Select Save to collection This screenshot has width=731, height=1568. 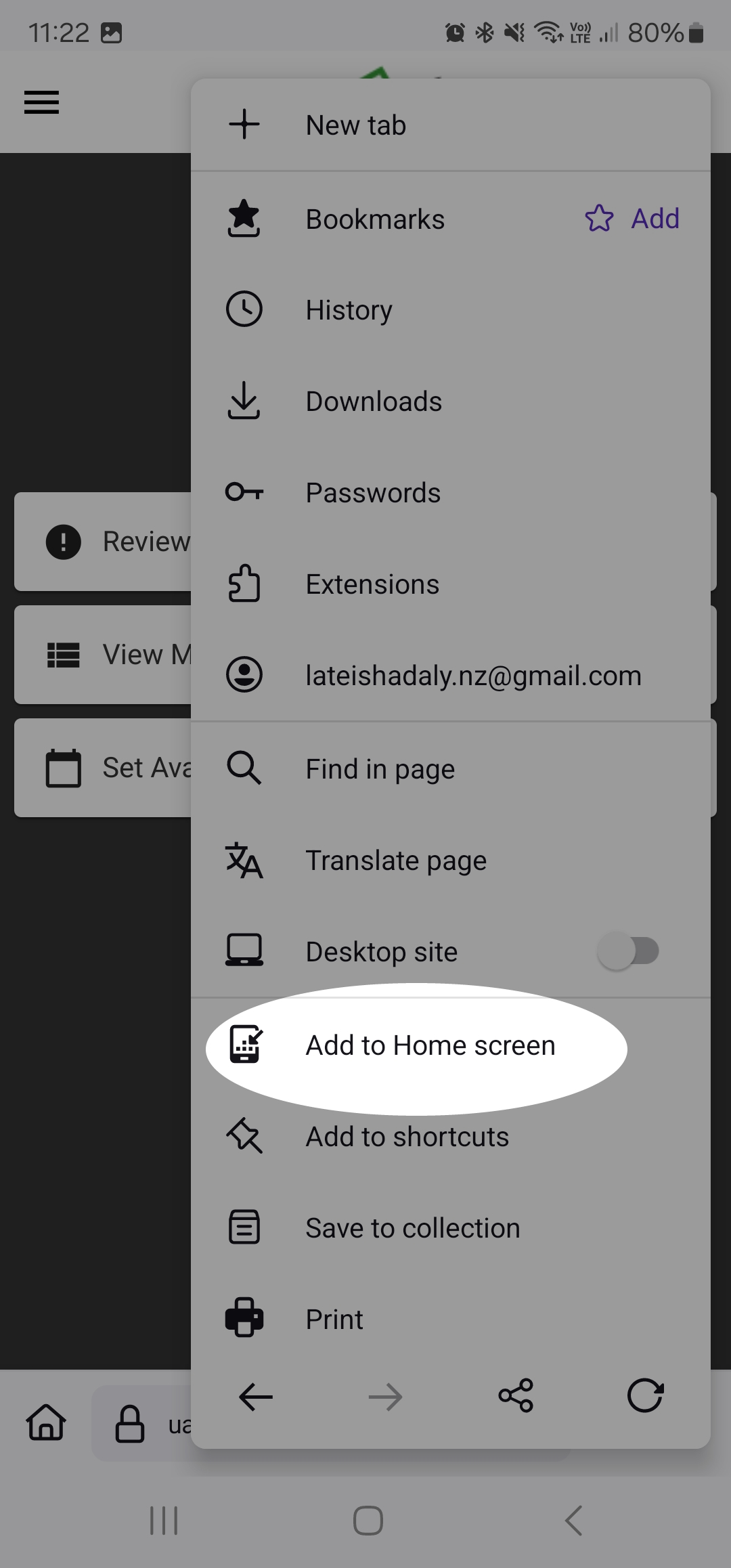click(451, 1228)
